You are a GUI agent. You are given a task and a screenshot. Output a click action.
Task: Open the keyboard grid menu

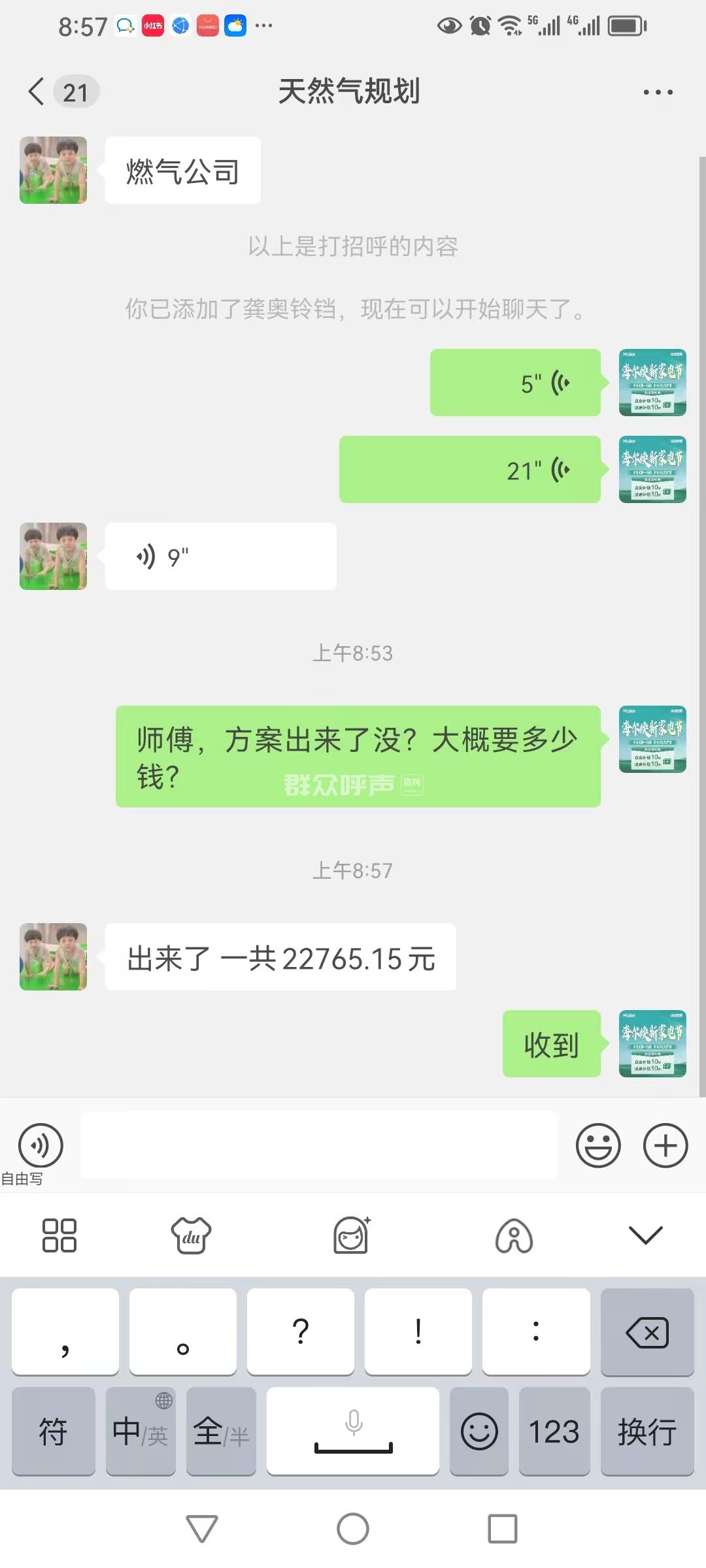59,1235
